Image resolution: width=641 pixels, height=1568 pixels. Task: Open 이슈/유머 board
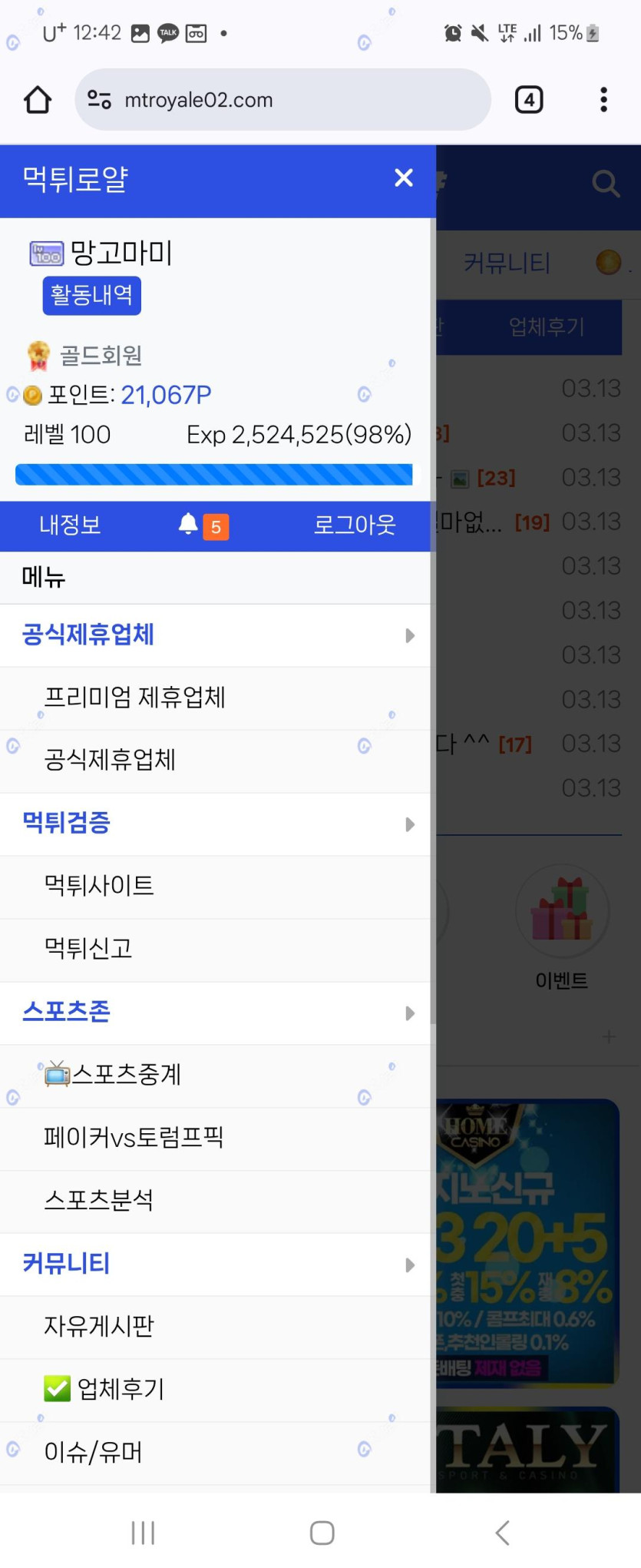pos(93,1452)
